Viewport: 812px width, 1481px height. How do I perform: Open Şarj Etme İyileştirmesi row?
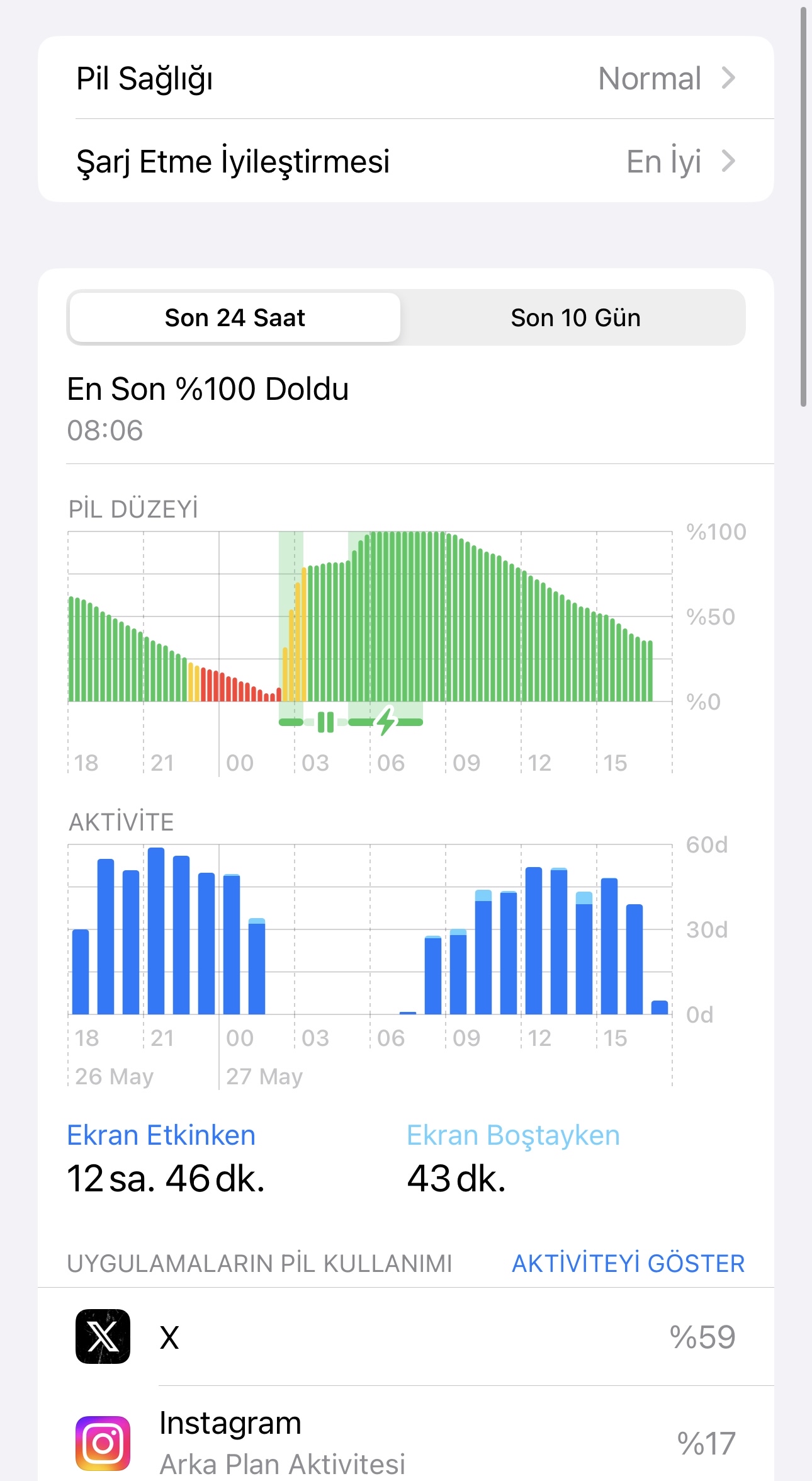(406, 161)
